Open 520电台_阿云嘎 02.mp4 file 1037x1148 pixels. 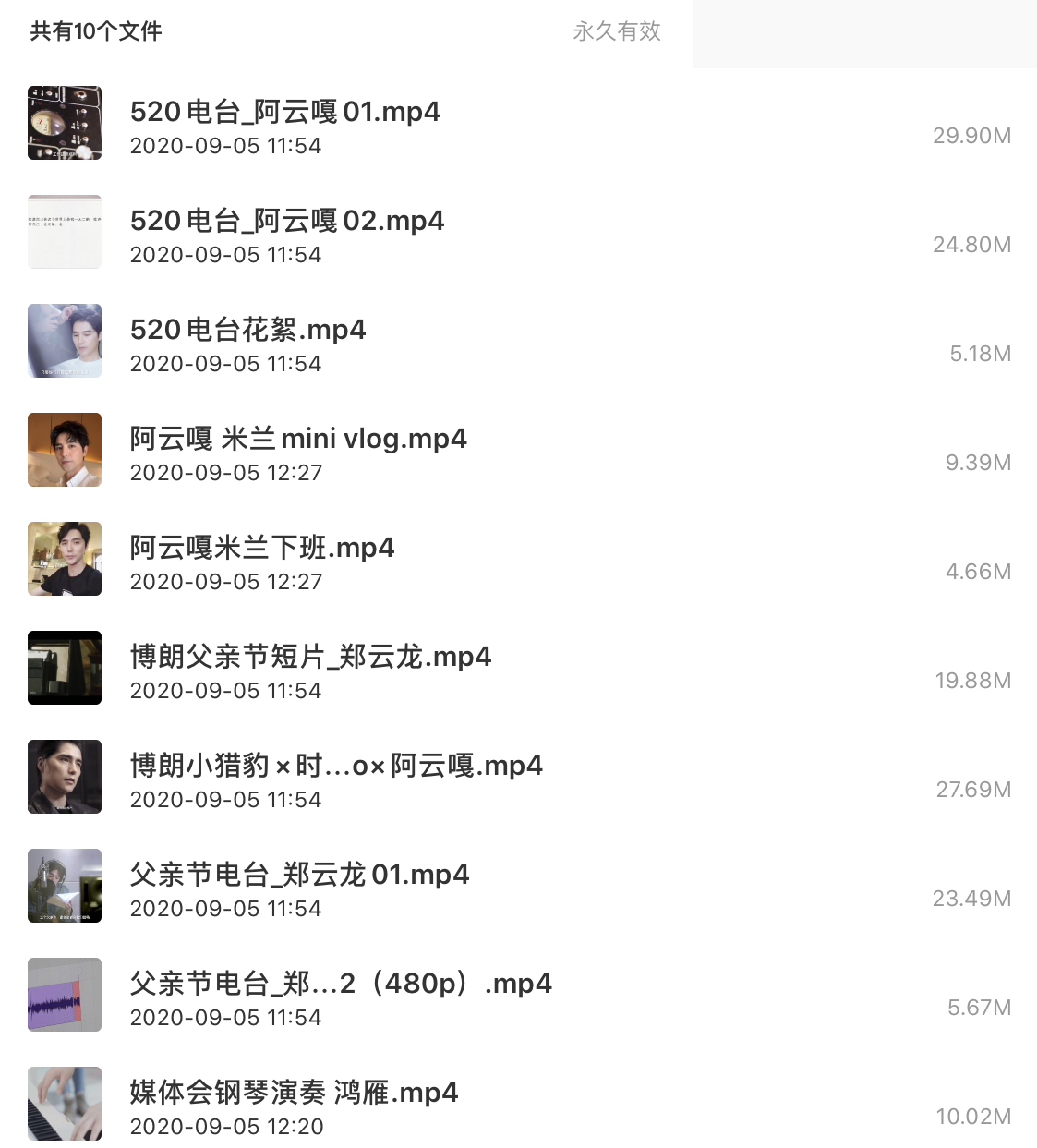287,222
